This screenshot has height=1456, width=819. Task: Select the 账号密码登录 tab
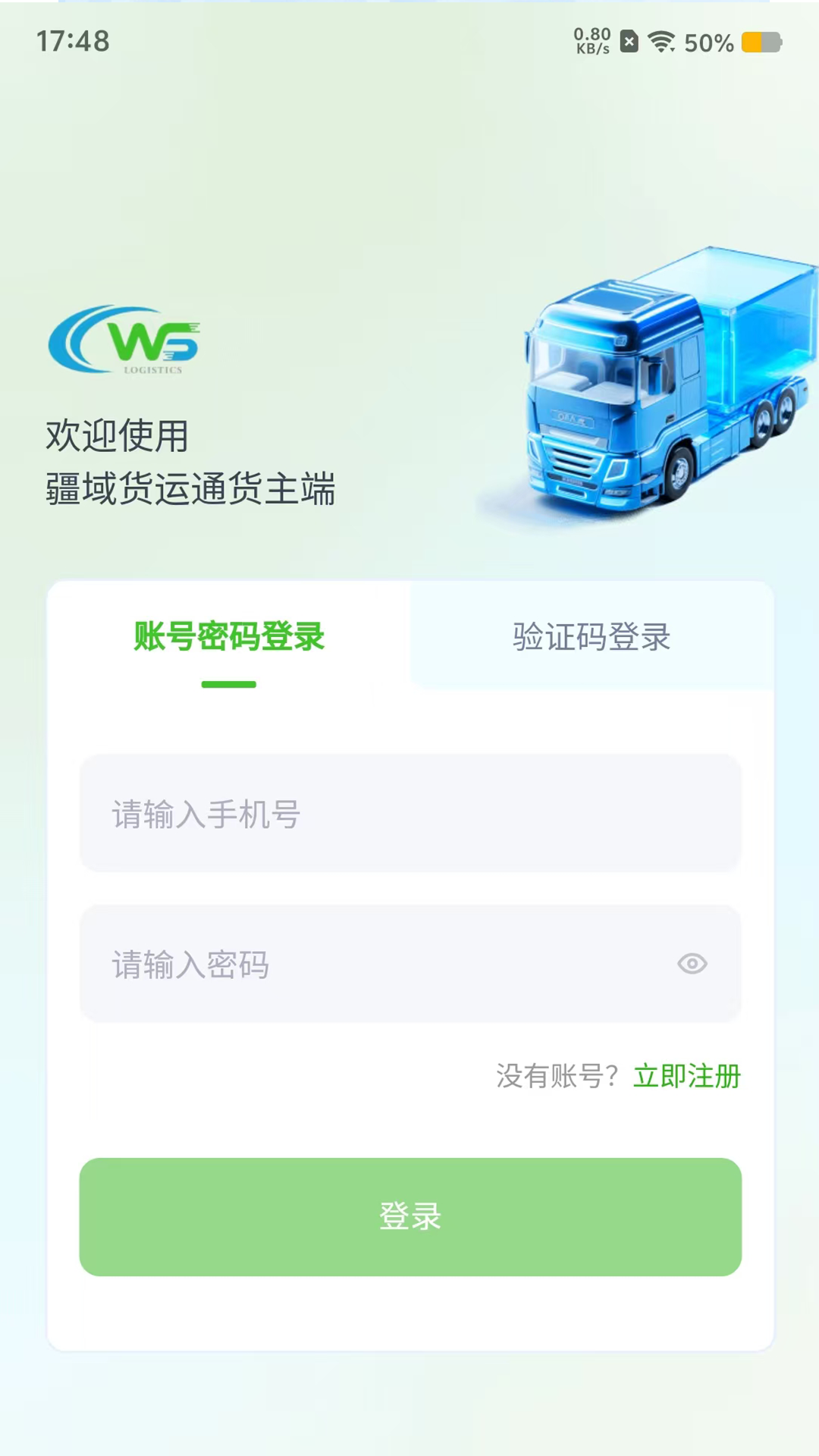pos(229,637)
